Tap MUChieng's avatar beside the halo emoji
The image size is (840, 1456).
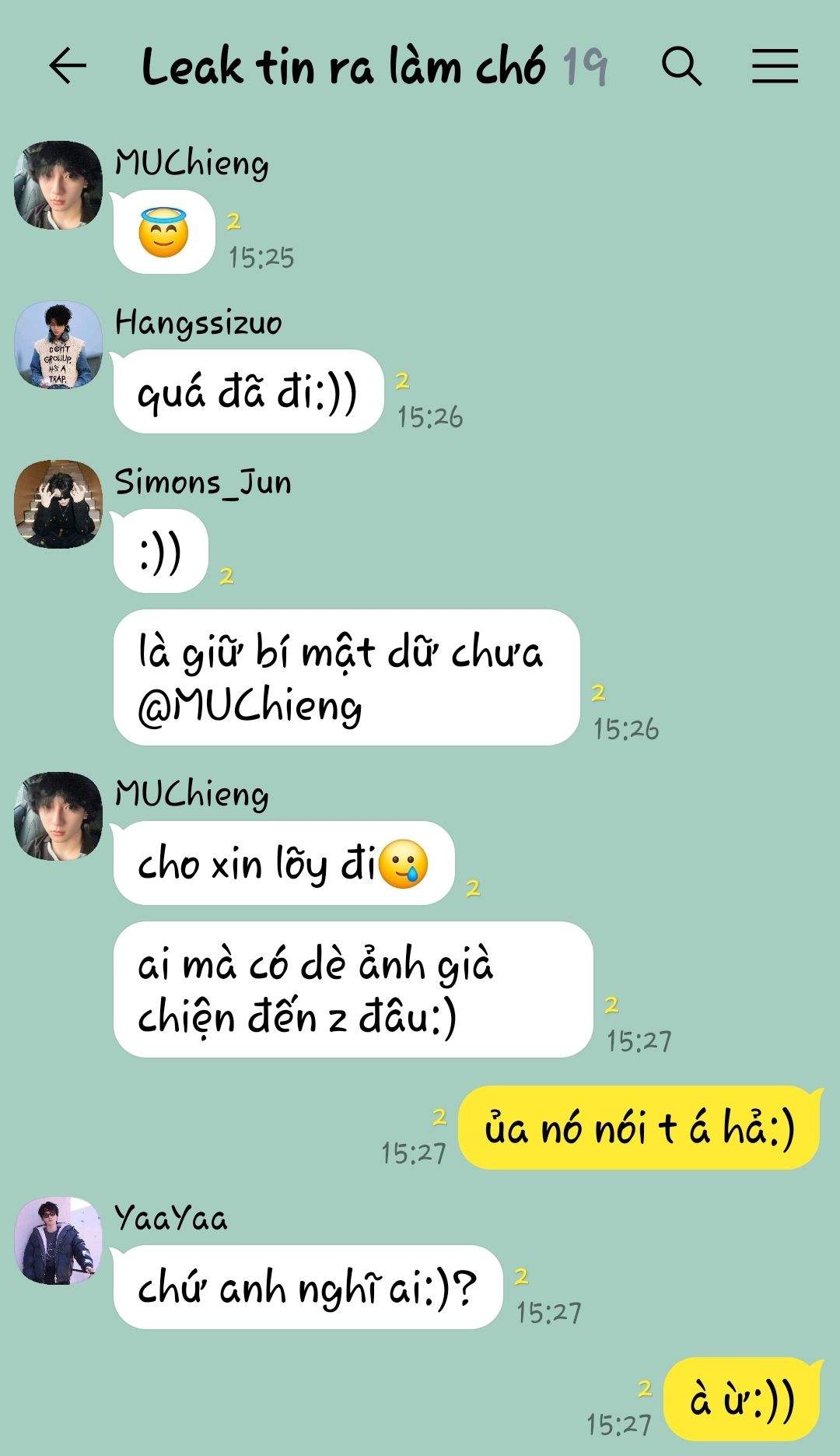(58, 185)
